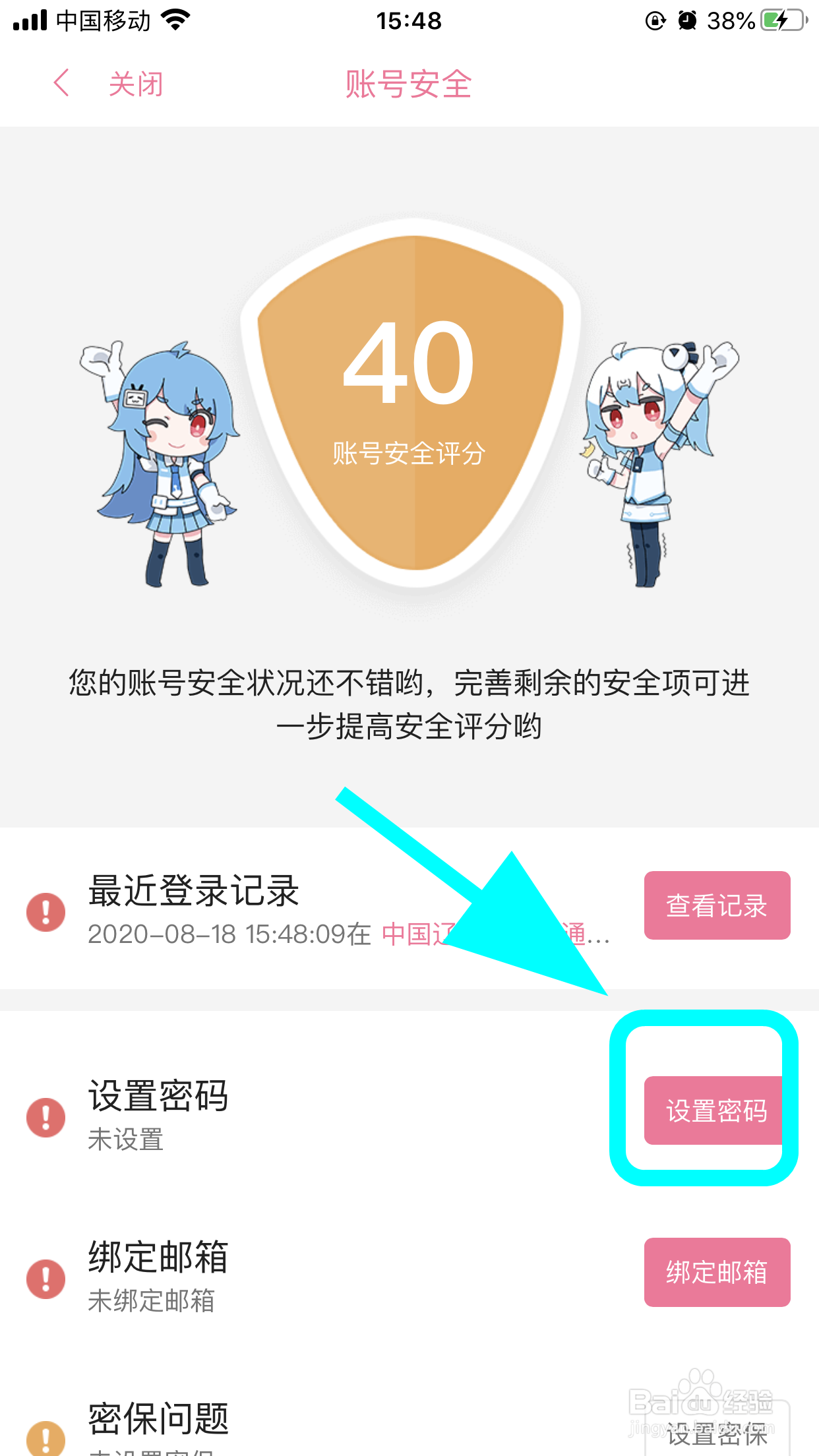Click the warning icon beside 最近登录记录
Screen dimensions: 819x1456
pos(44,912)
